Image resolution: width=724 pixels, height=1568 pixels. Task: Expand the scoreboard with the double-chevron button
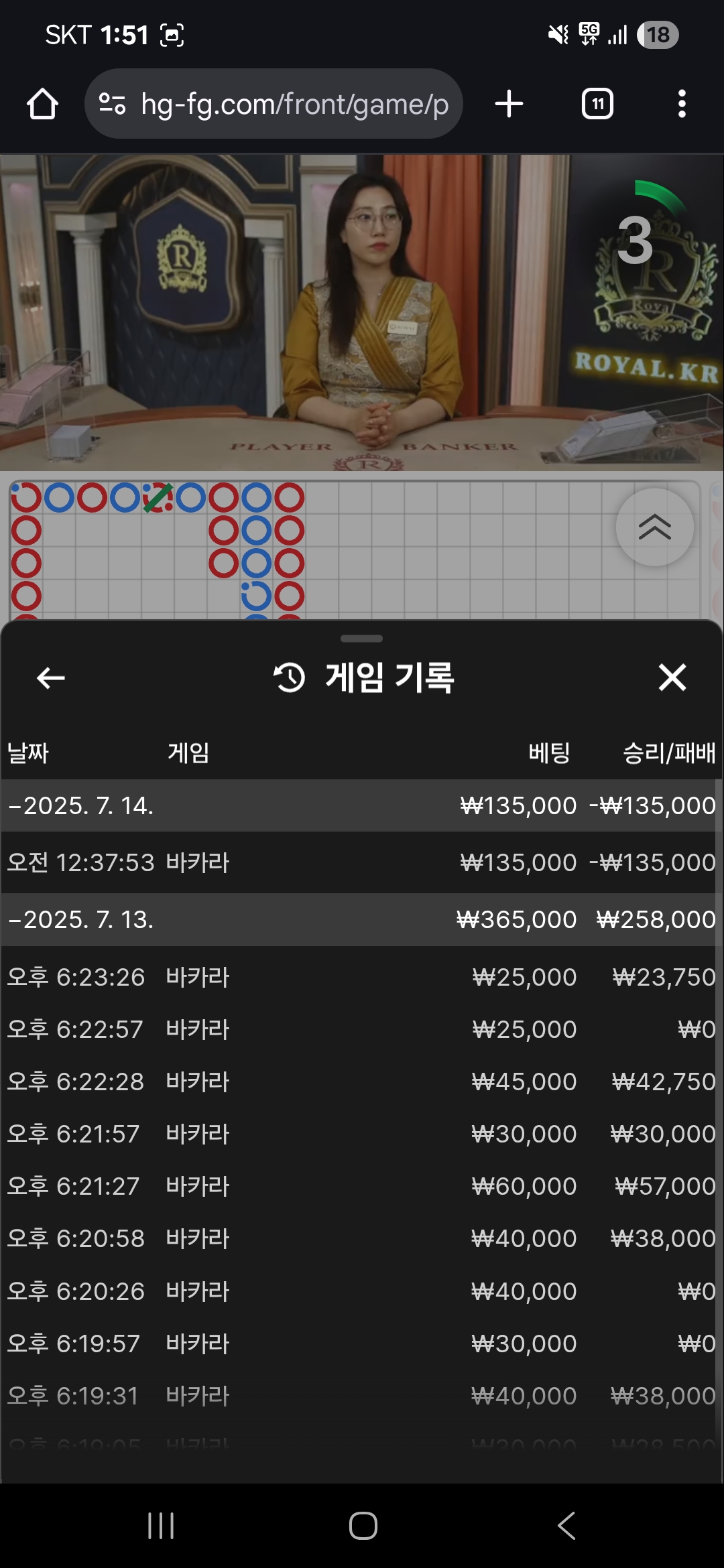tap(655, 527)
